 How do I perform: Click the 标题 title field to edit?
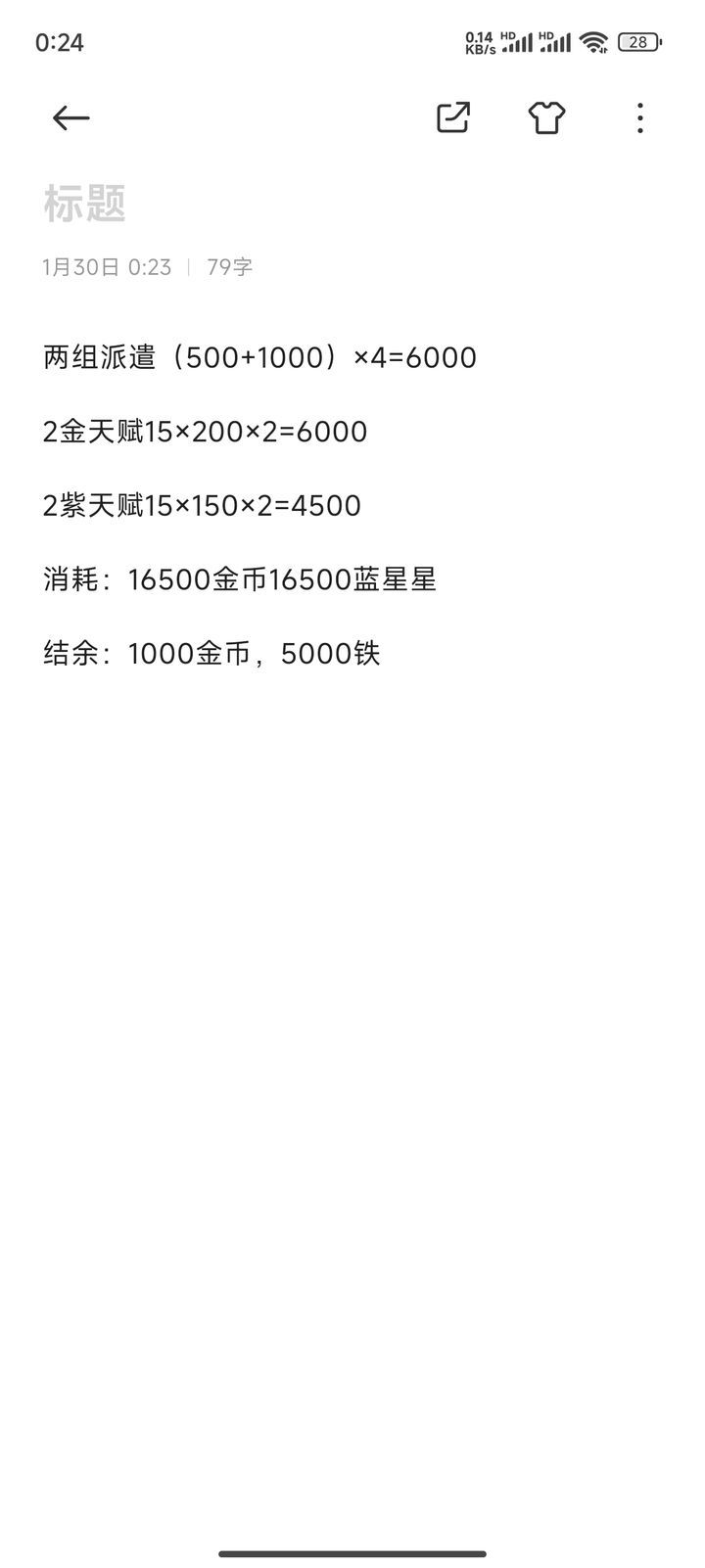[86, 205]
